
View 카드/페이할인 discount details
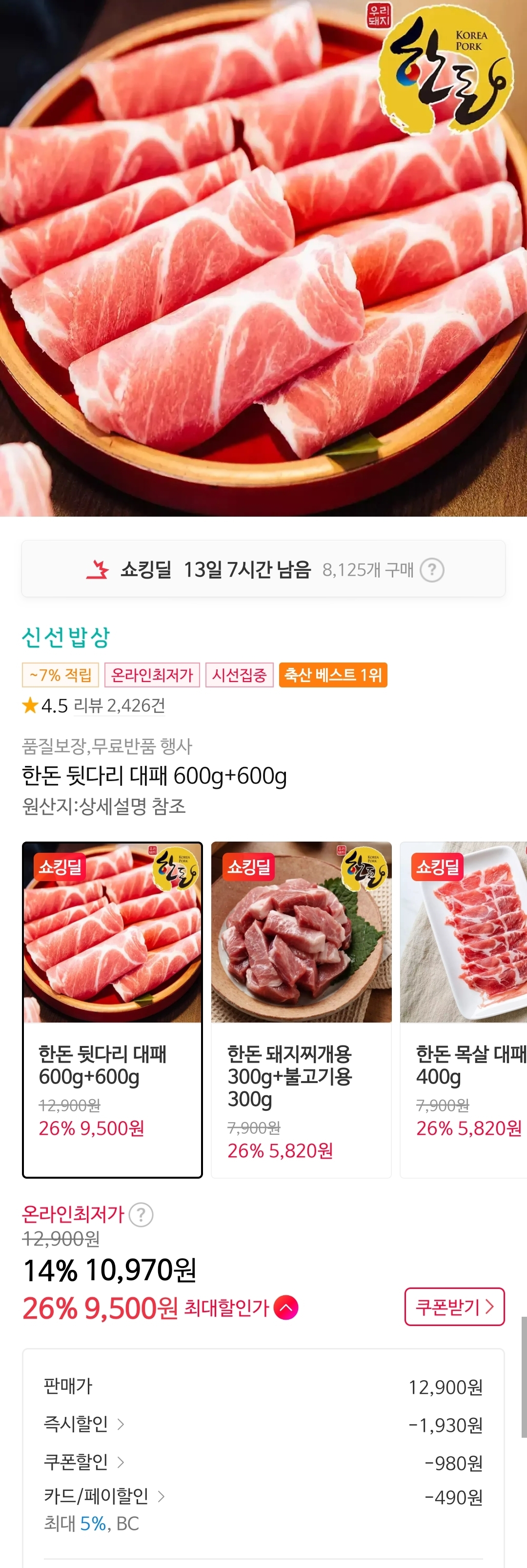(104, 1496)
